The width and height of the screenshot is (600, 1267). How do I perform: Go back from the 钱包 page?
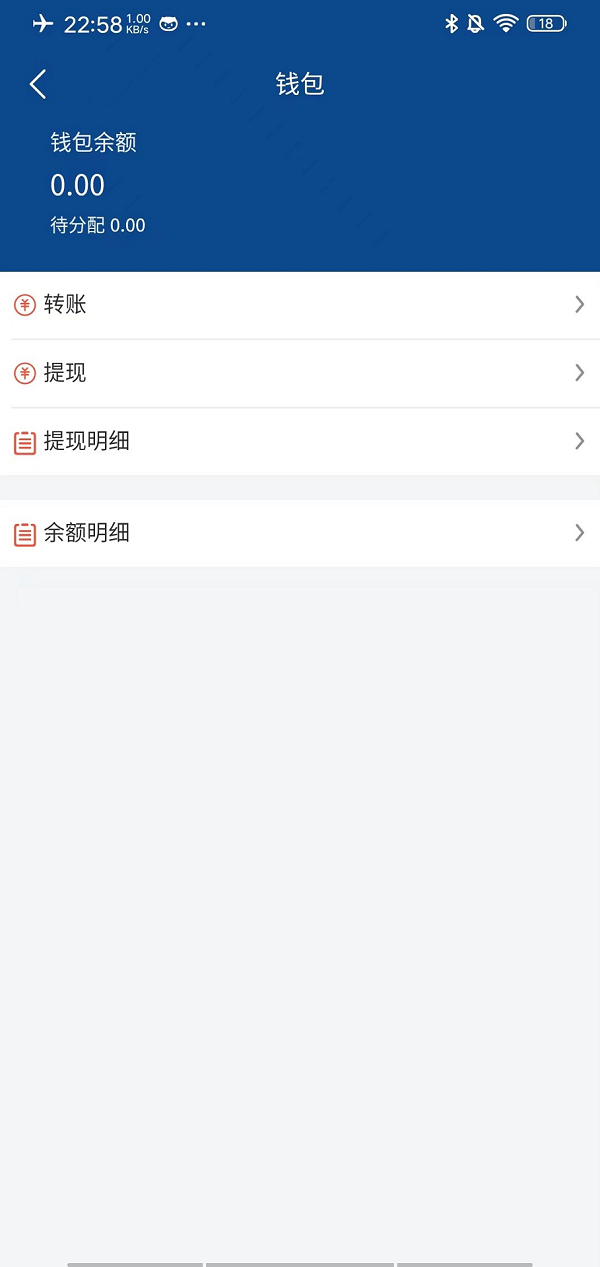coord(38,84)
